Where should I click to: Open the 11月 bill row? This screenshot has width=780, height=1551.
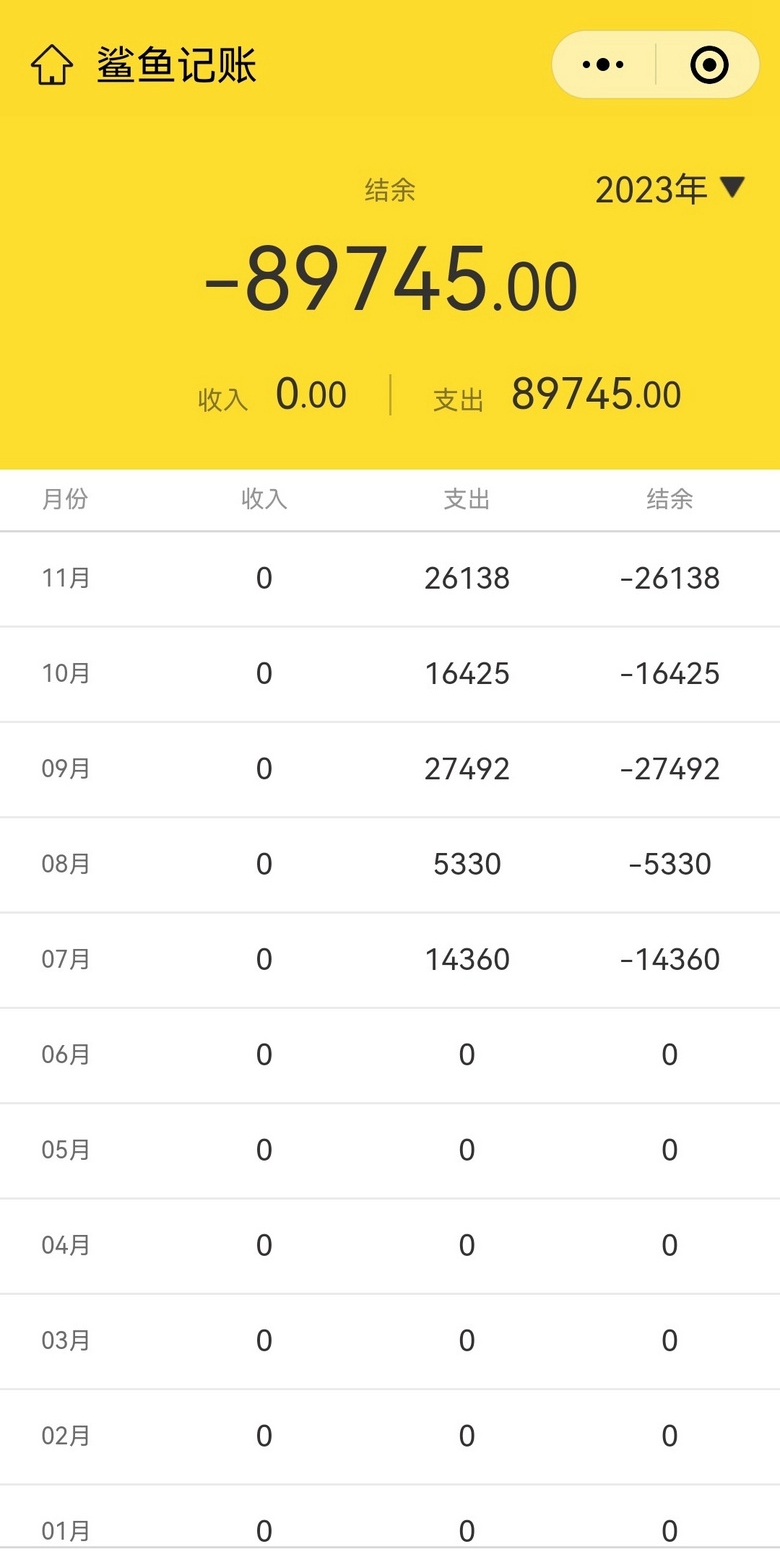pos(390,579)
